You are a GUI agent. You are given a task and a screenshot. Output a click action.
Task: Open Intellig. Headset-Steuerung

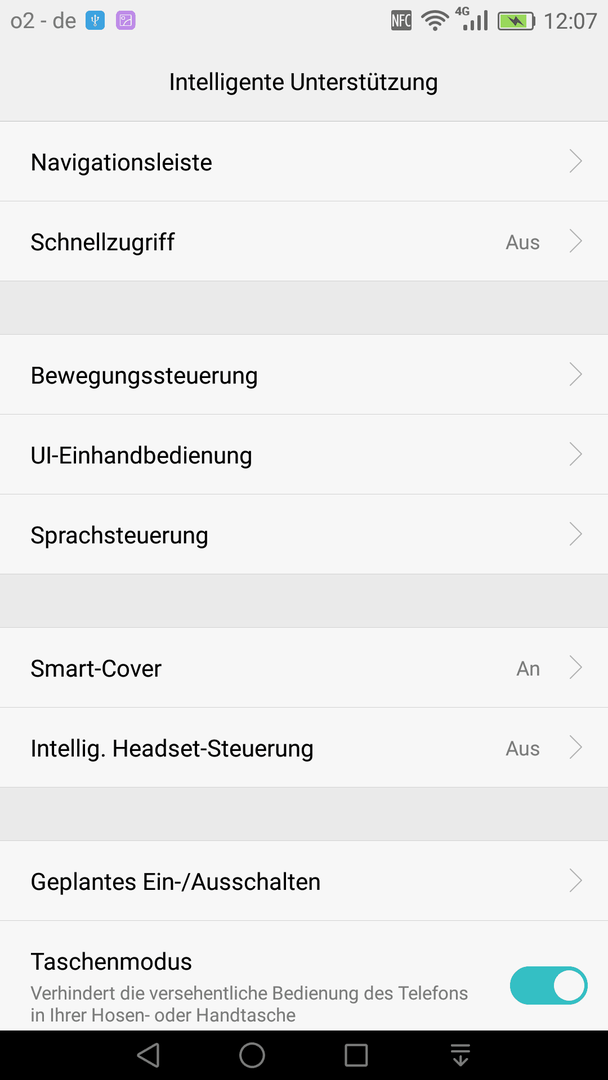tap(304, 748)
